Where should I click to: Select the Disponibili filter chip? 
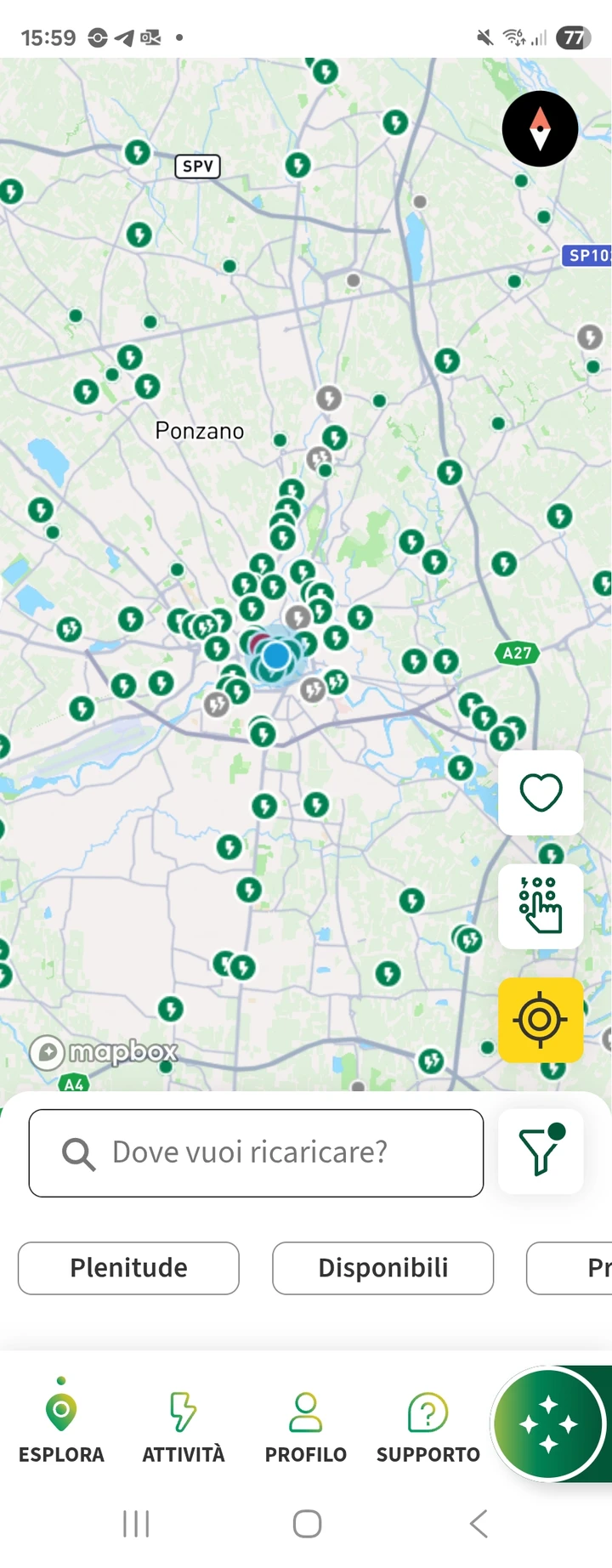382,1267
